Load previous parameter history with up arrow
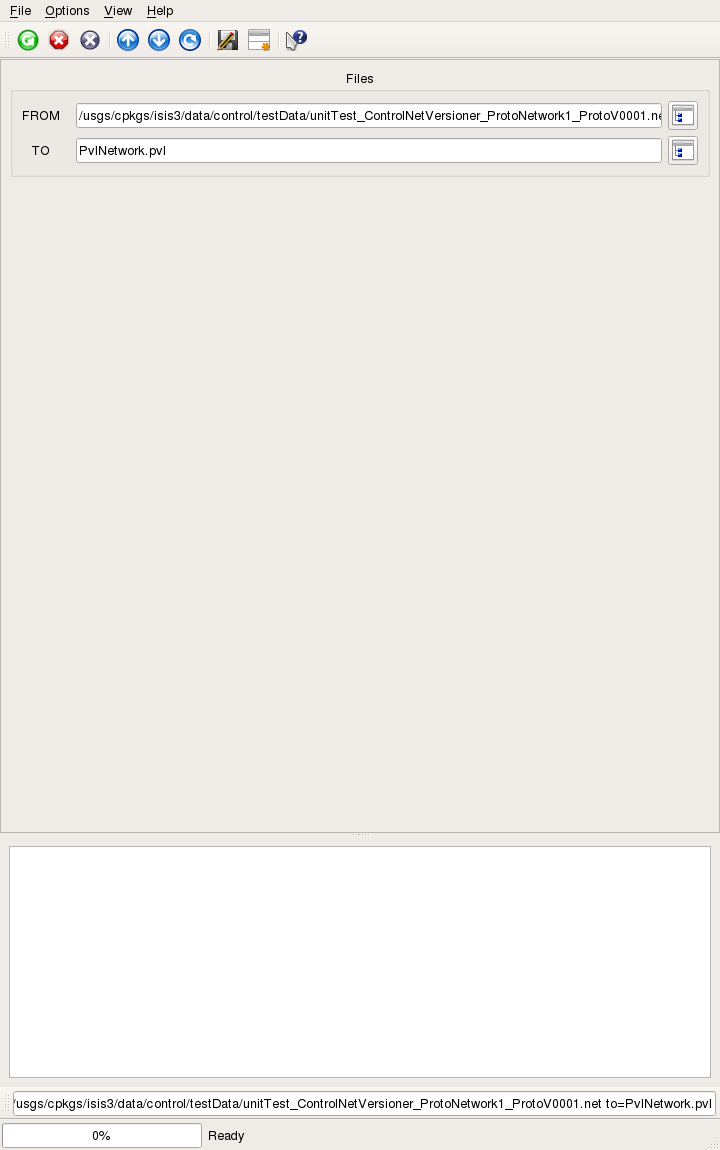 [128, 40]
